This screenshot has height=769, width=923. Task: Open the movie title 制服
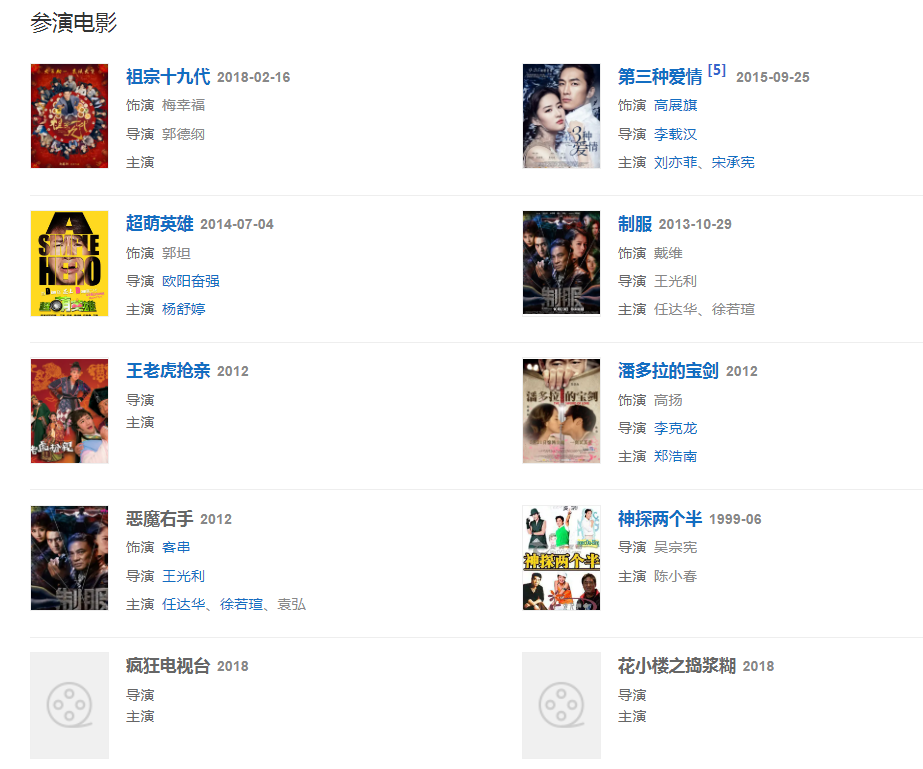coord(634,224)
